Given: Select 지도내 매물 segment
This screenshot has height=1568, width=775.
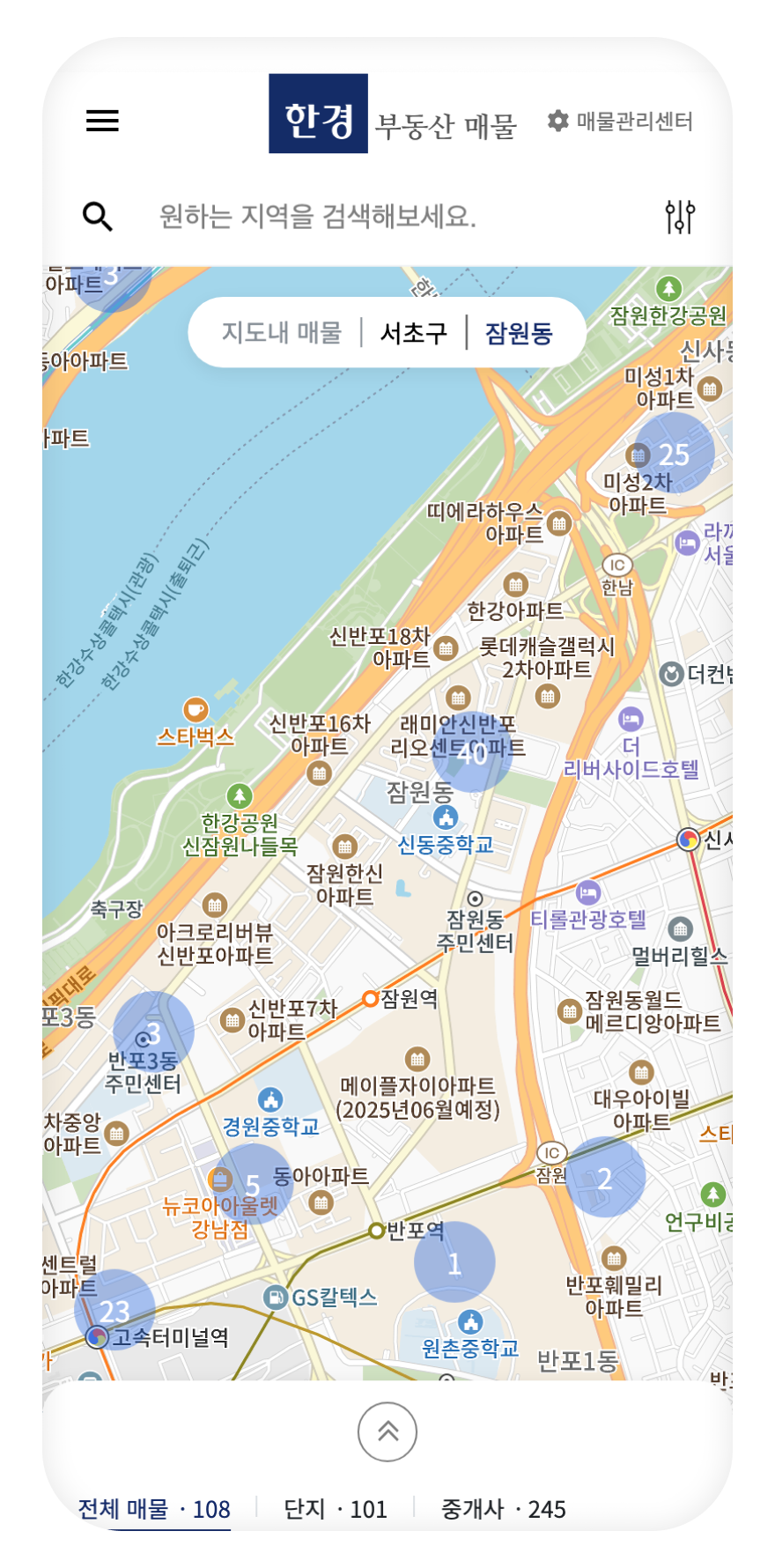Looking at the screenshot, I should tap(281, 332).
